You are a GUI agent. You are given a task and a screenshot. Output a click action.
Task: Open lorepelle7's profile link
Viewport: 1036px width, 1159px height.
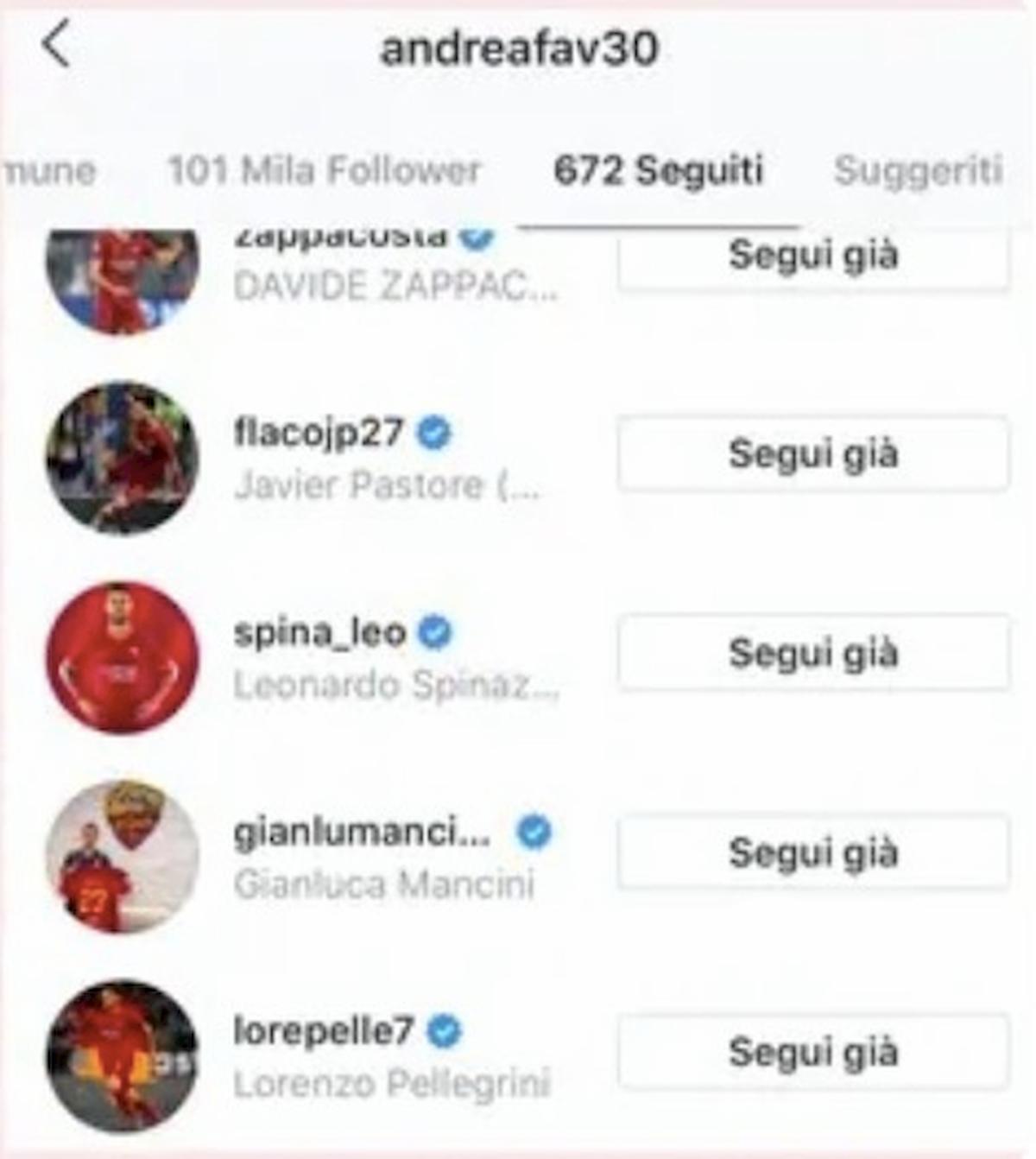(323, 1029)
